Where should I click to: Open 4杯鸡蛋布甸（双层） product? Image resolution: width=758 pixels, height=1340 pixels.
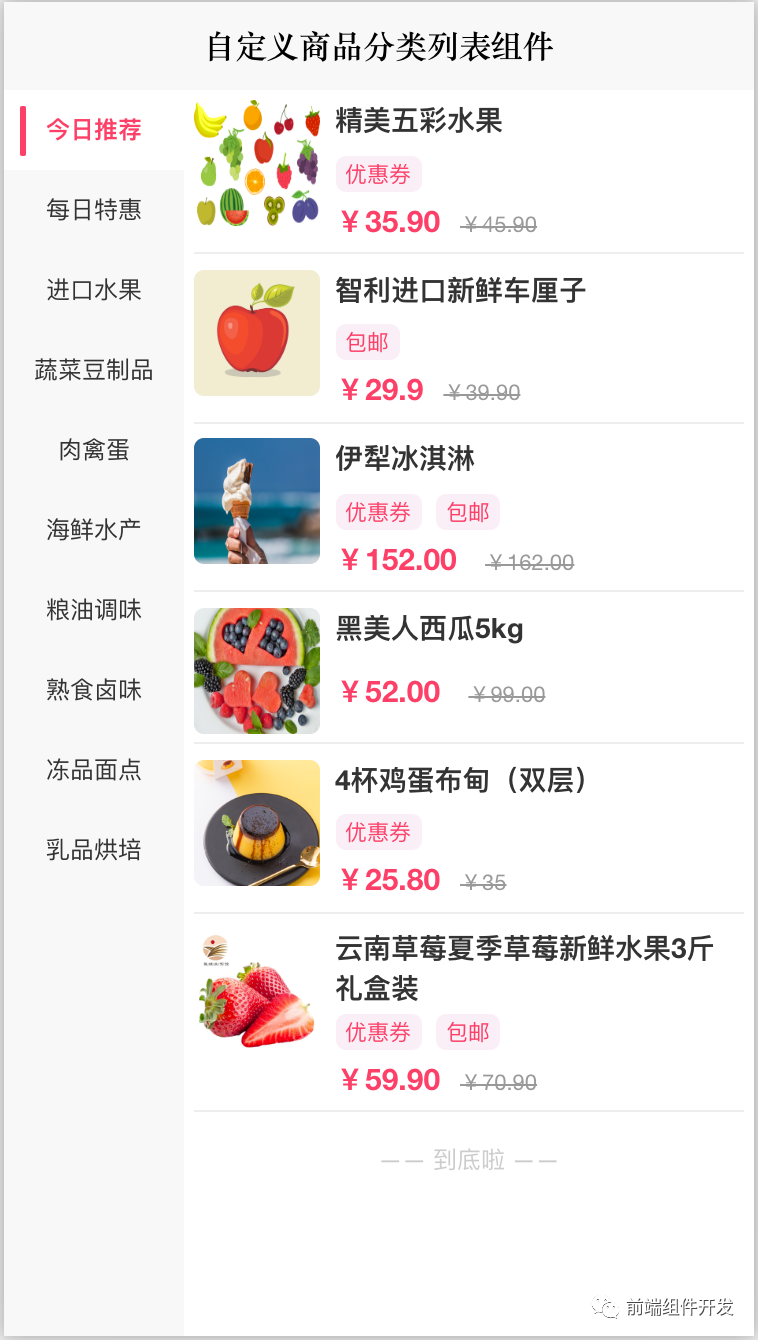tap(460, 781)
